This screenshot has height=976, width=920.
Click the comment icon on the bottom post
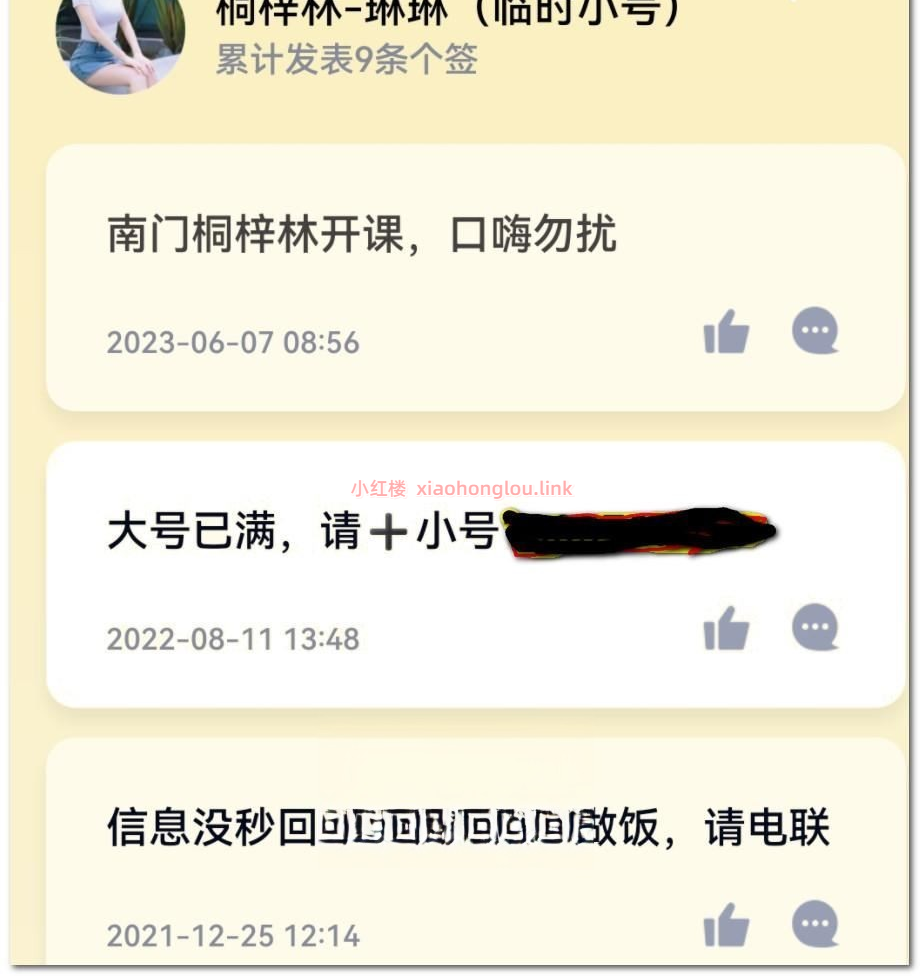814,926
